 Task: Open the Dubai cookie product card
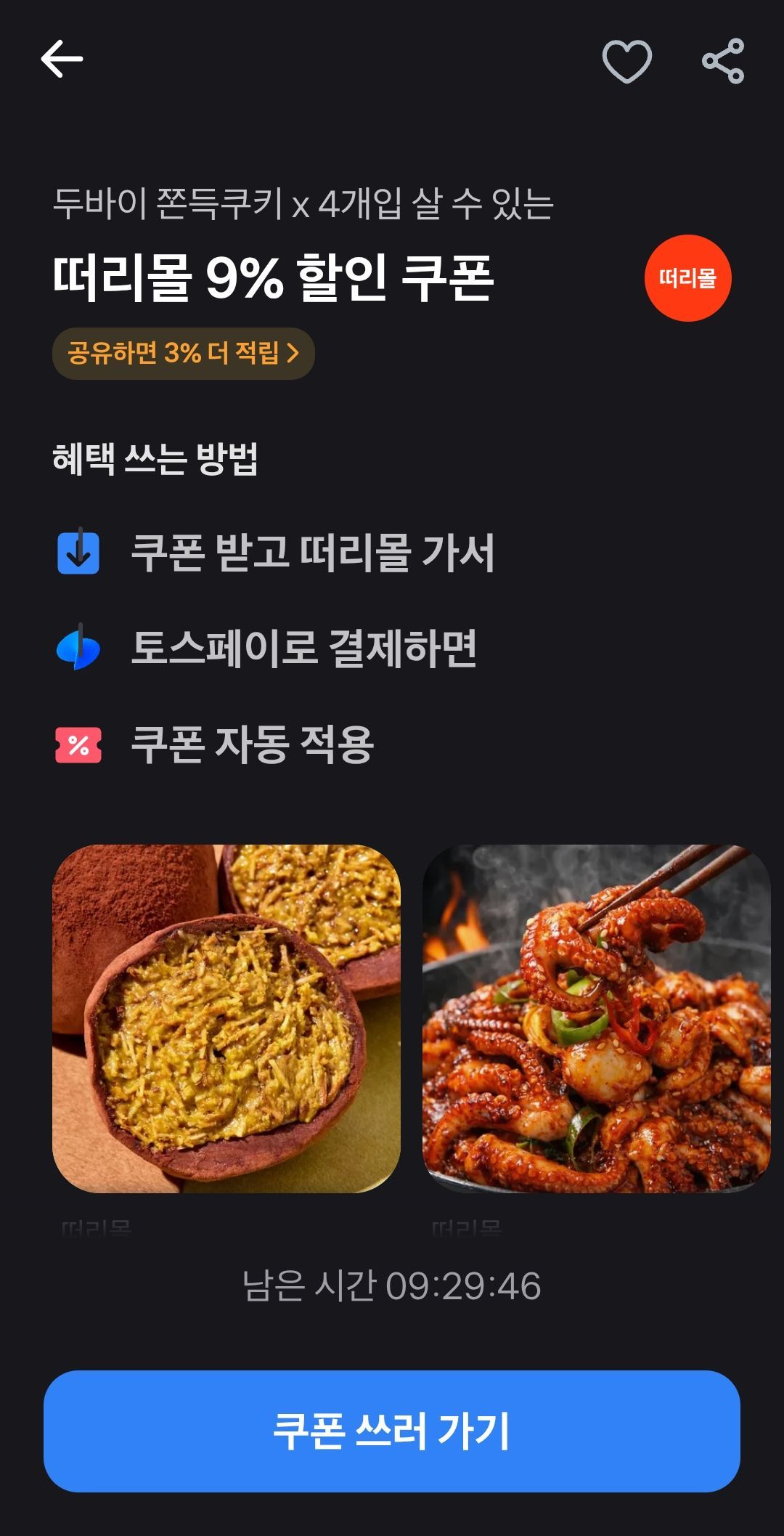[226, 1018]
